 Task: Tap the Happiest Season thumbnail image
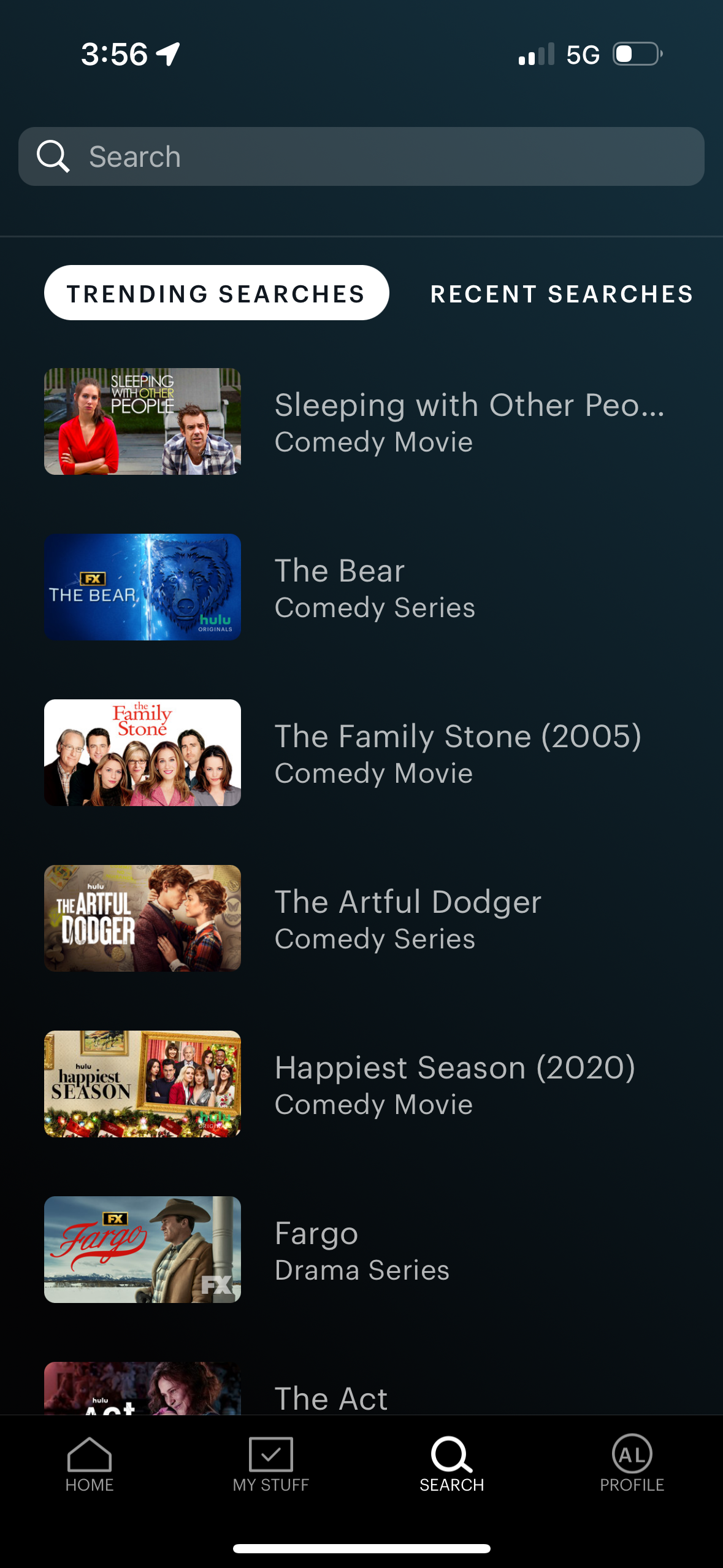[142, 1083]
